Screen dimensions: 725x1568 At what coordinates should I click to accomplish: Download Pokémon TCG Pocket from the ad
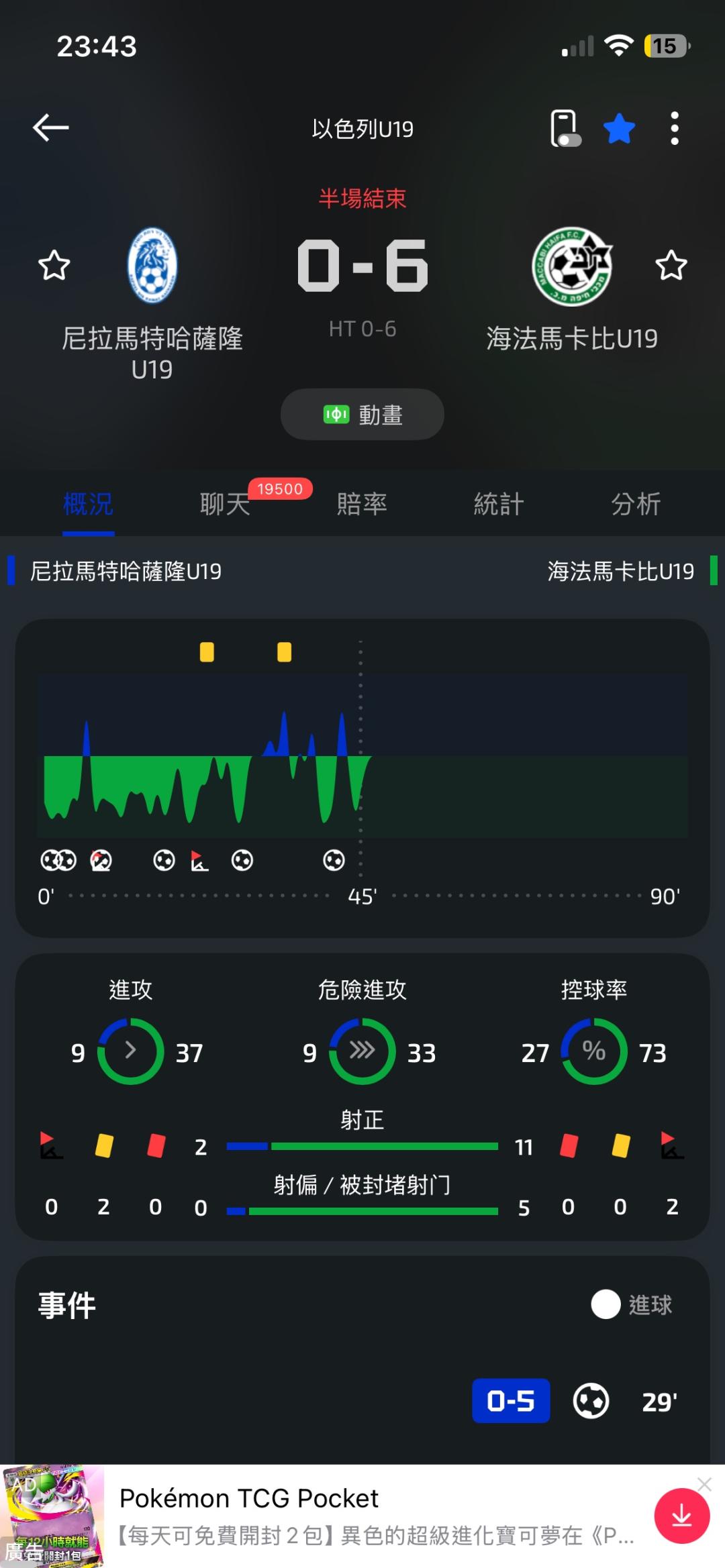click(x=682, y=1516)
